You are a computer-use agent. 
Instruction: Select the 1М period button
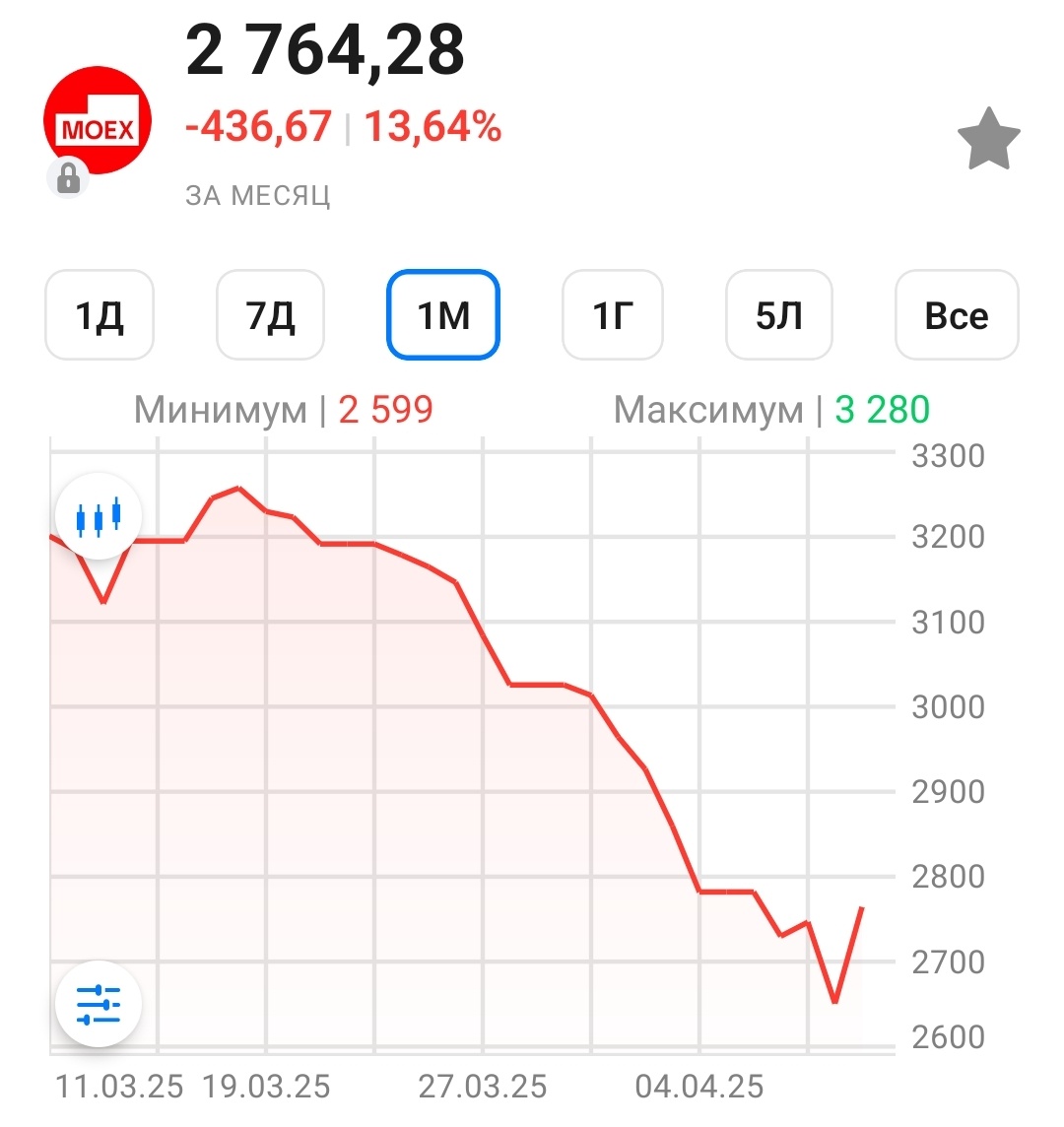pyautogui.click(x=442, y=315)
